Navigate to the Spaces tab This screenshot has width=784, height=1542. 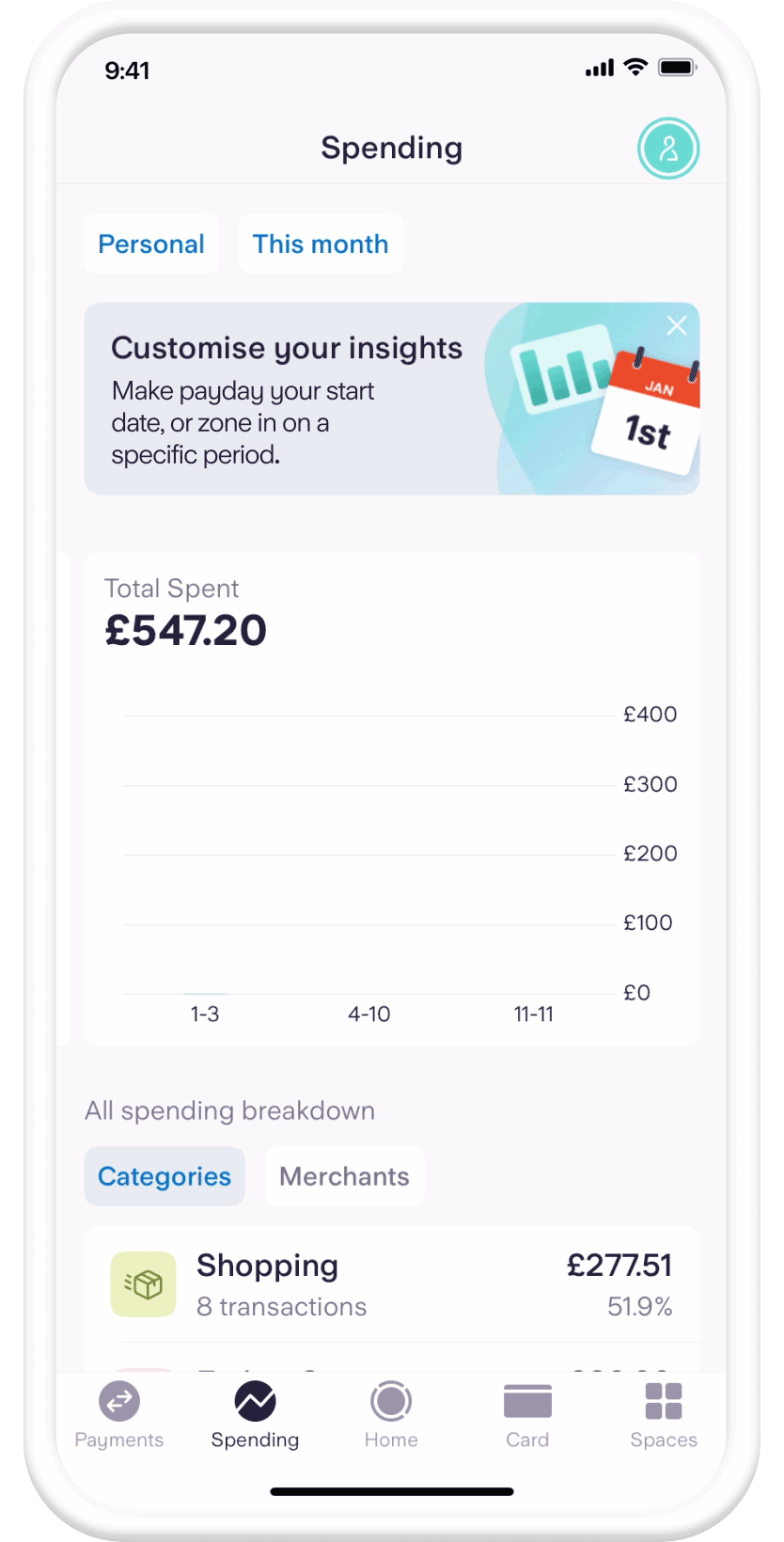[x=664, y=1415]
